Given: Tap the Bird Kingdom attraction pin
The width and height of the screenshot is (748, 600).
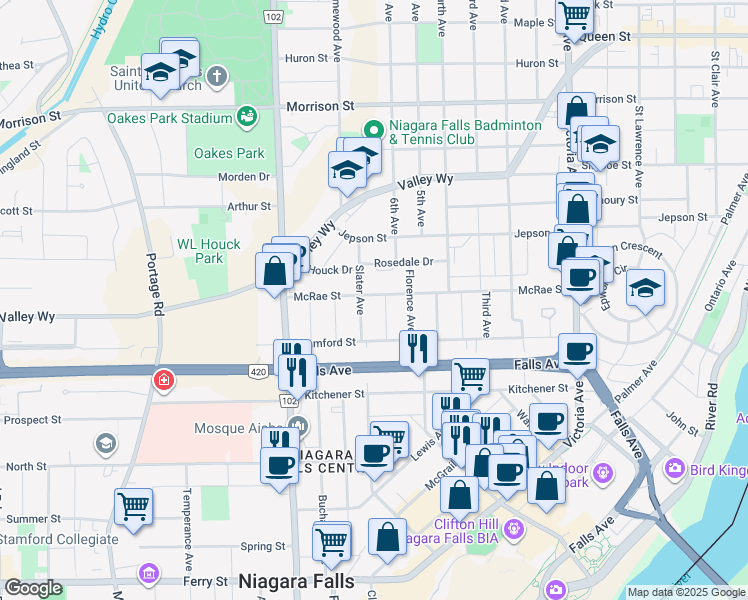Looking at the screenshot, I should [x=674, y=470].
